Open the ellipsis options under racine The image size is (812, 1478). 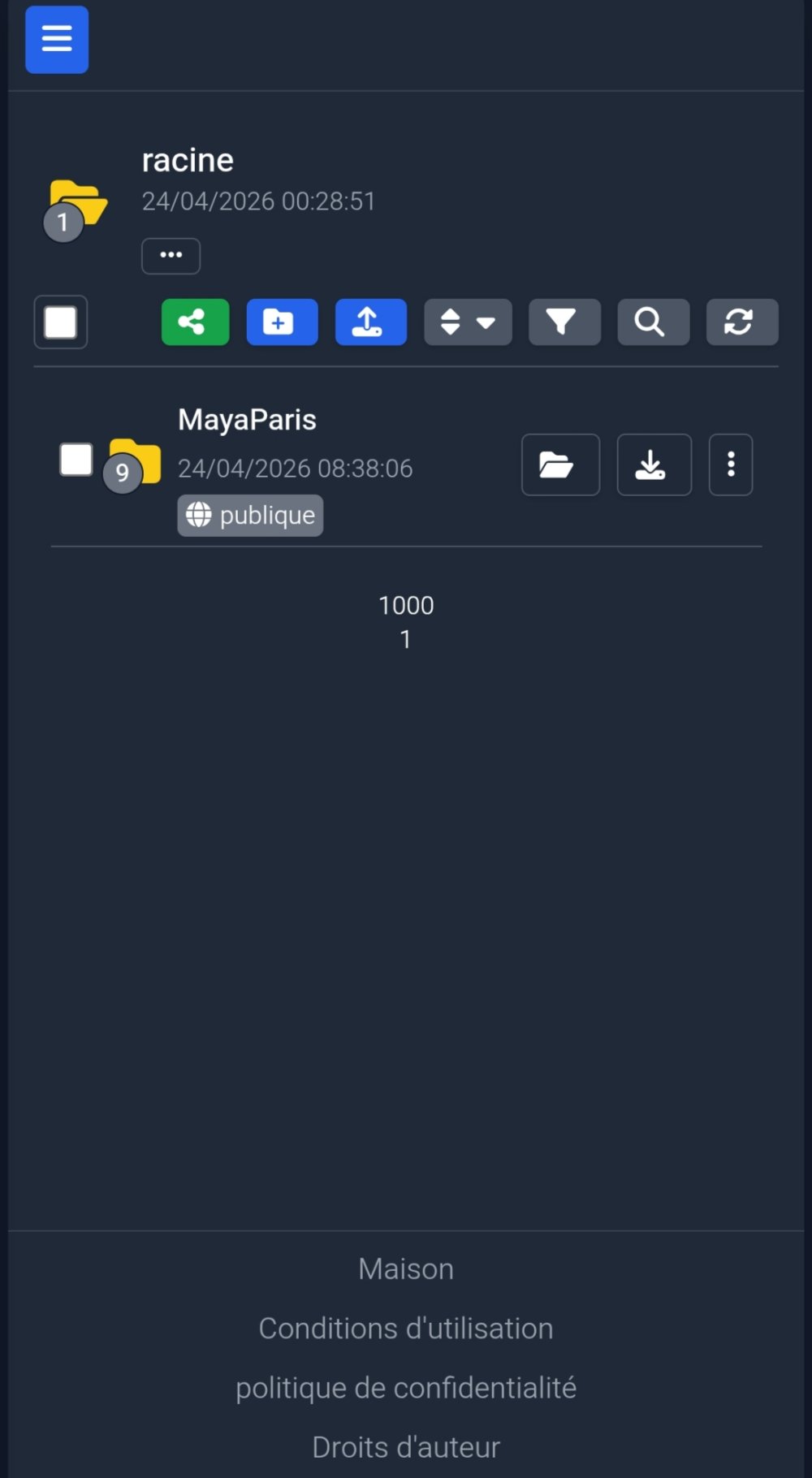(171, 256)
